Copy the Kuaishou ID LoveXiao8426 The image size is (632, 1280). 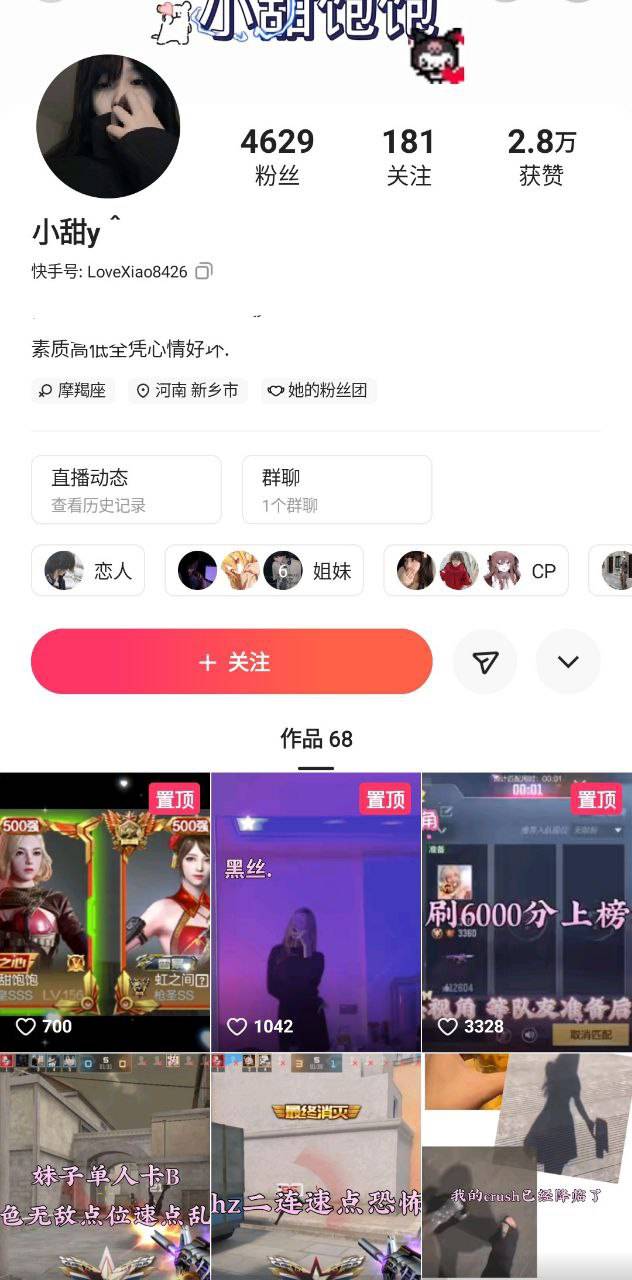[204, 271]
